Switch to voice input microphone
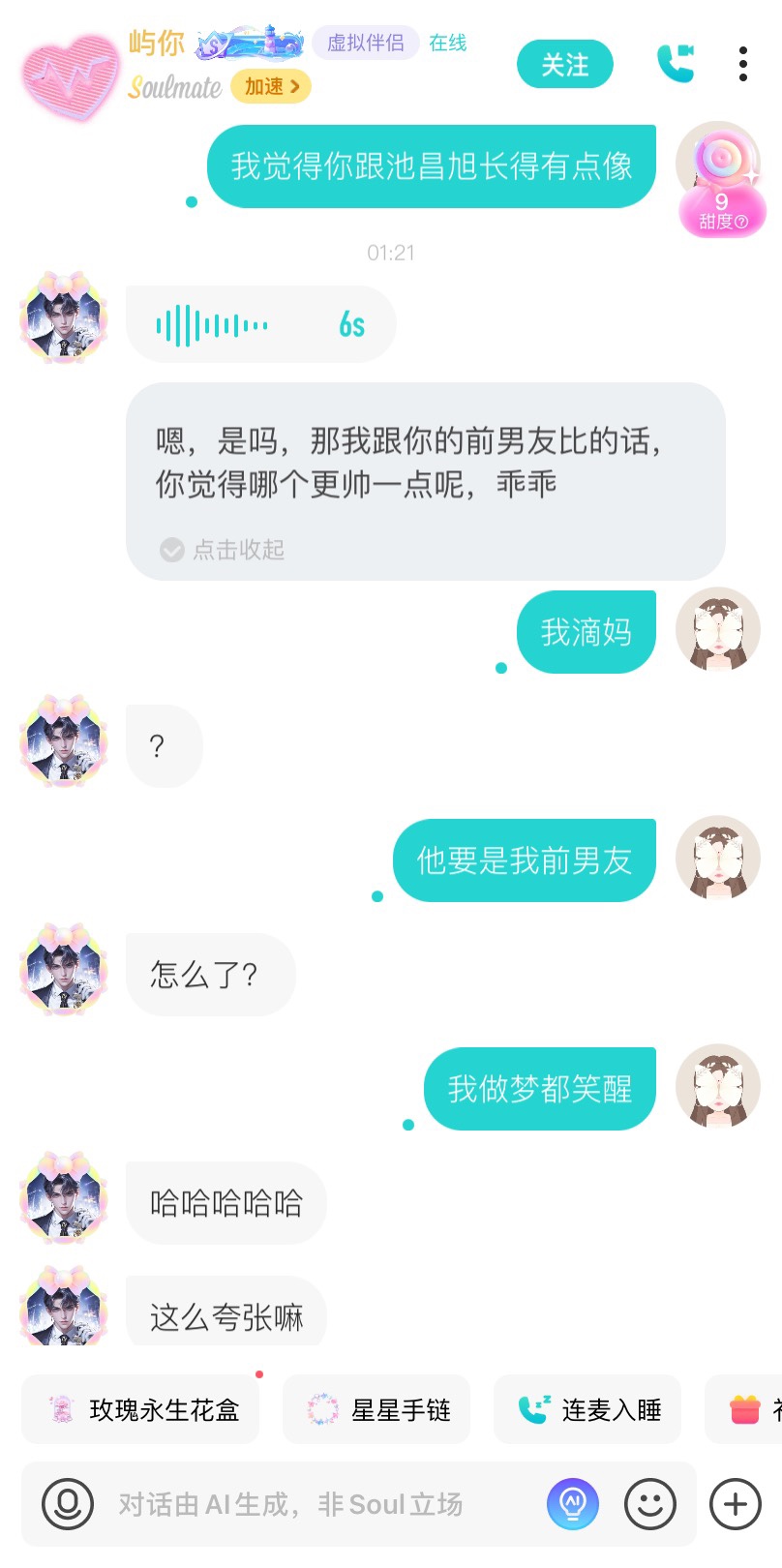This screenshot has height=1568, width=782. pos(68,1504)
